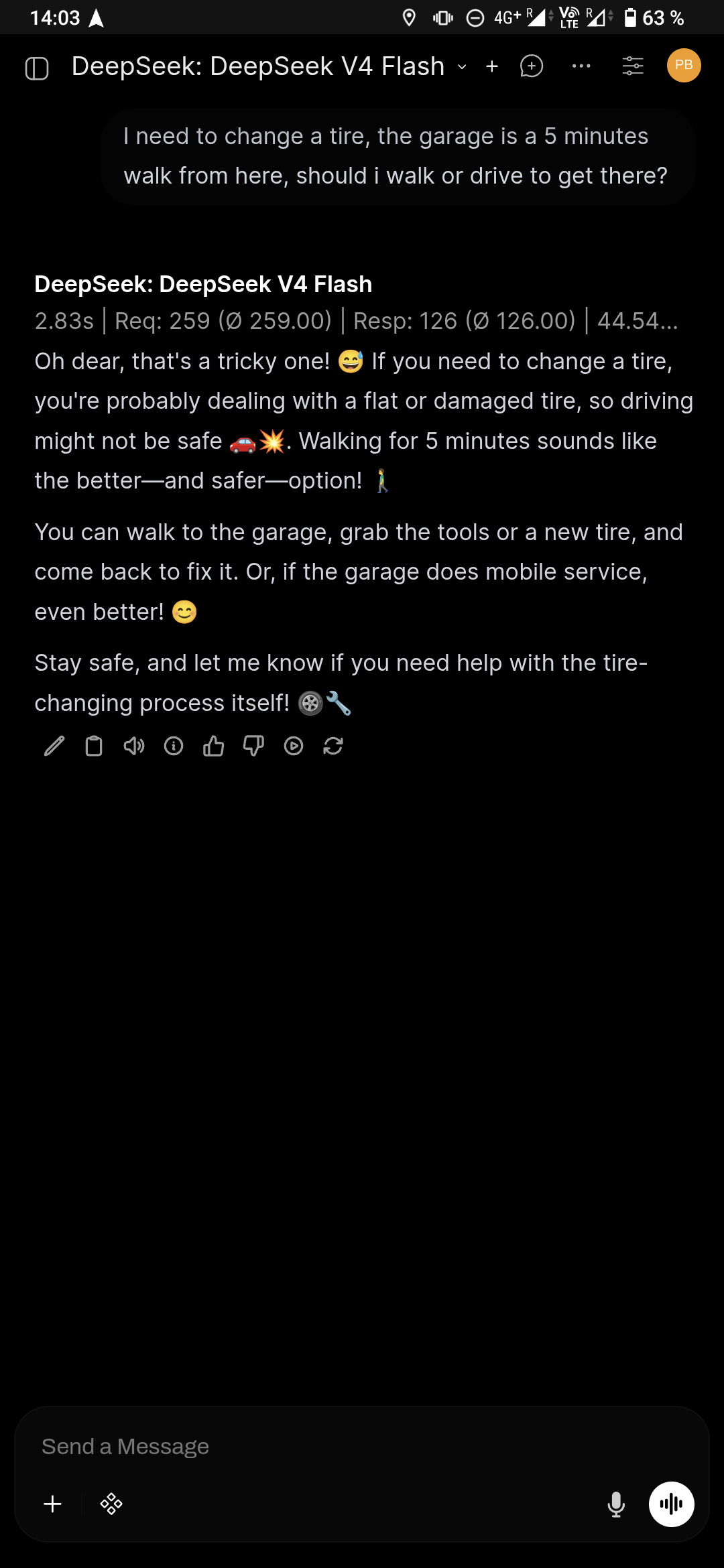Edit the response with the pencil icon
The height and width of the screenshot is (1568, 724).
click(x=54, y=746)
